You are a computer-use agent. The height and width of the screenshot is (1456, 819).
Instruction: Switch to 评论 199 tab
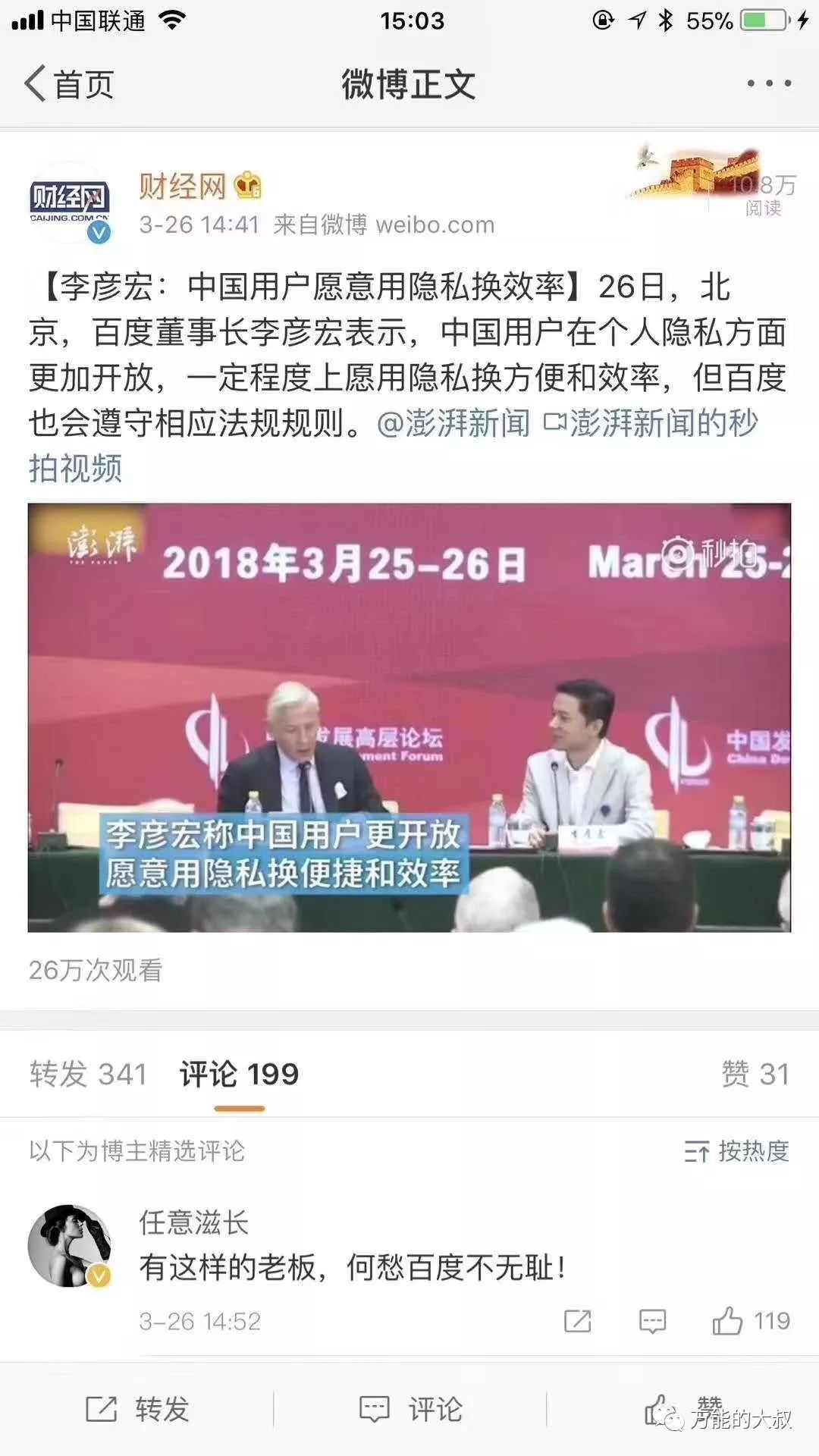coord(239,1074)
